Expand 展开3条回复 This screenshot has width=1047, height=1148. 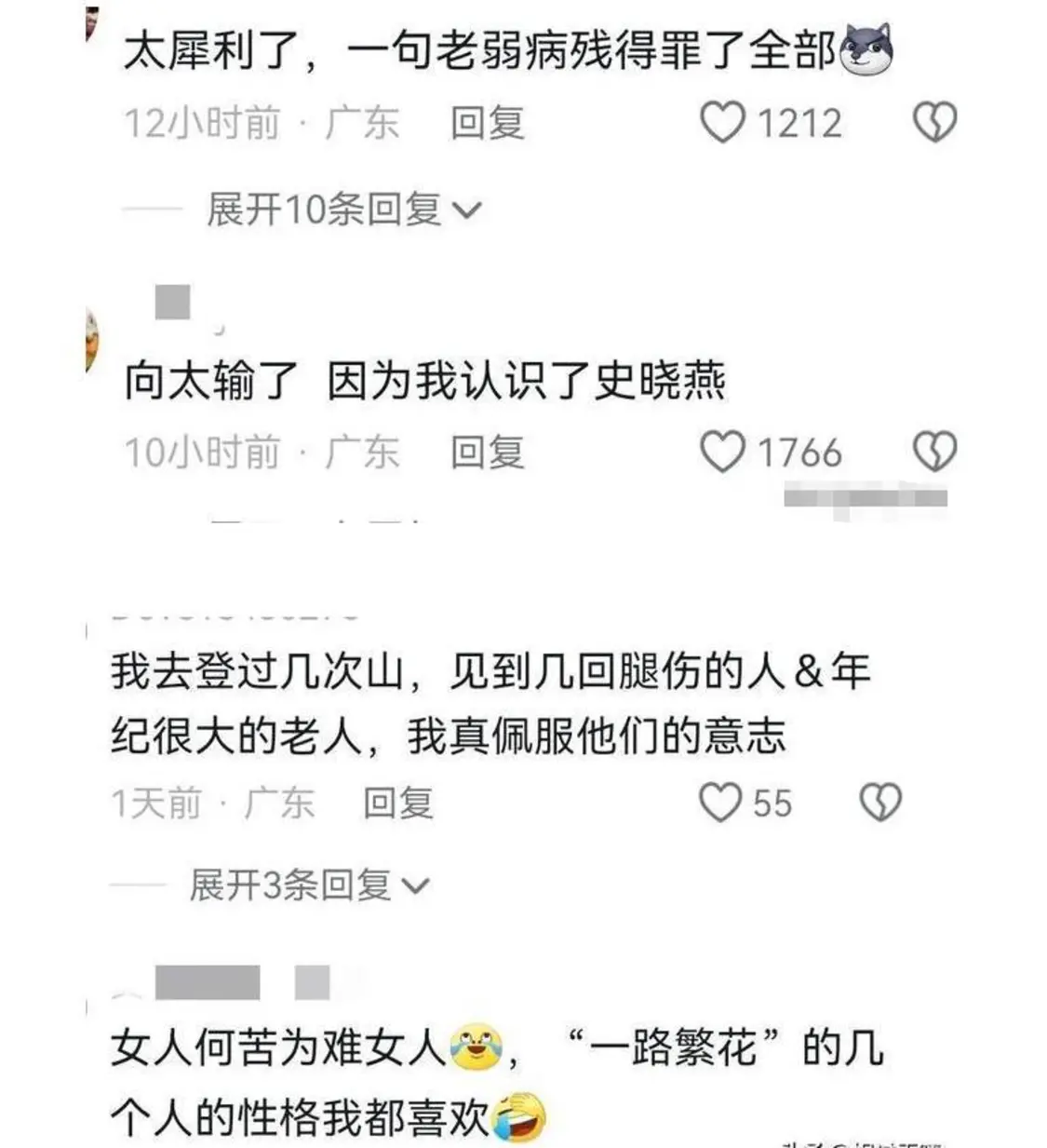(308, 885)
